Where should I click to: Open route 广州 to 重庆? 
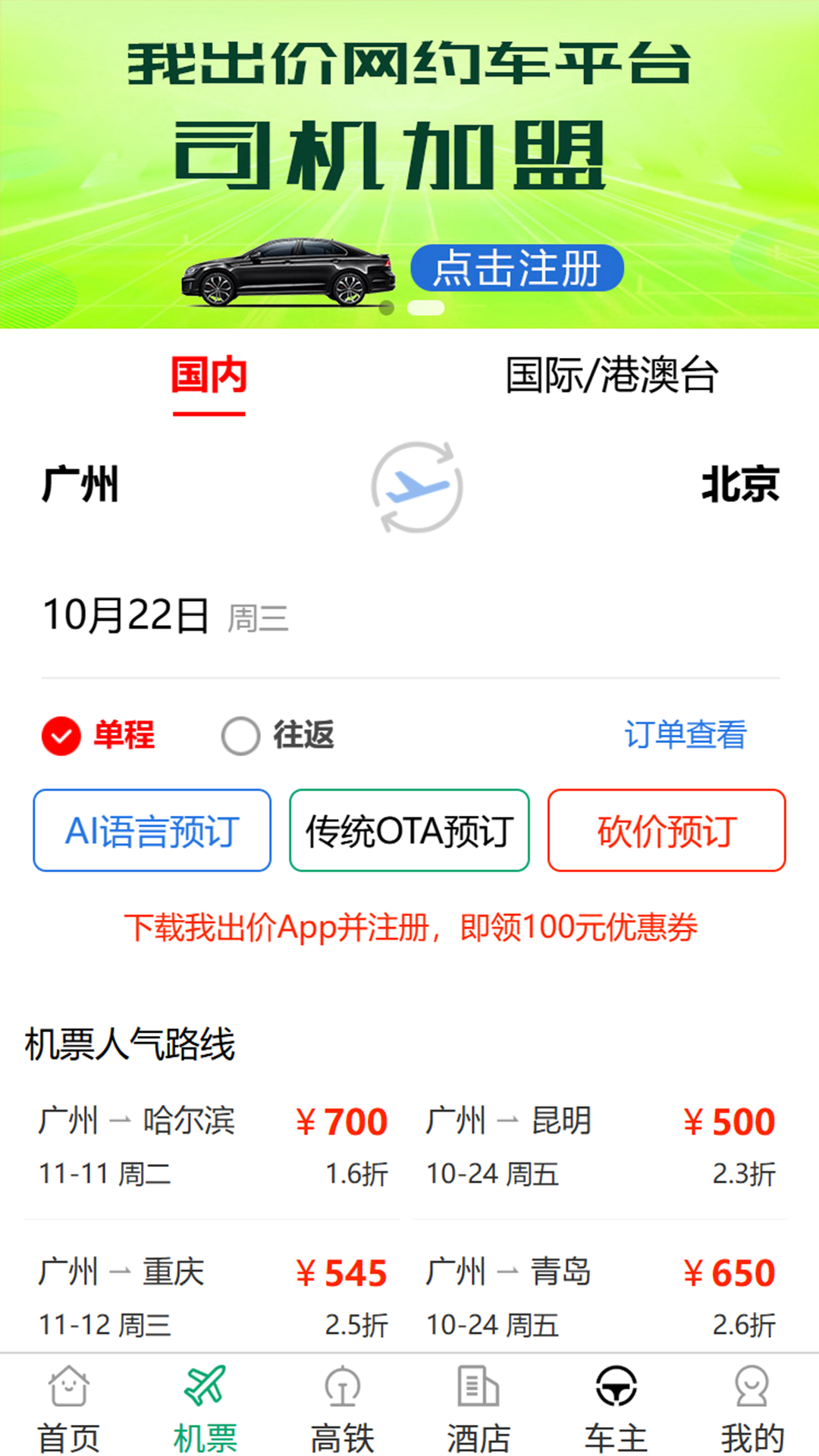212,1297
